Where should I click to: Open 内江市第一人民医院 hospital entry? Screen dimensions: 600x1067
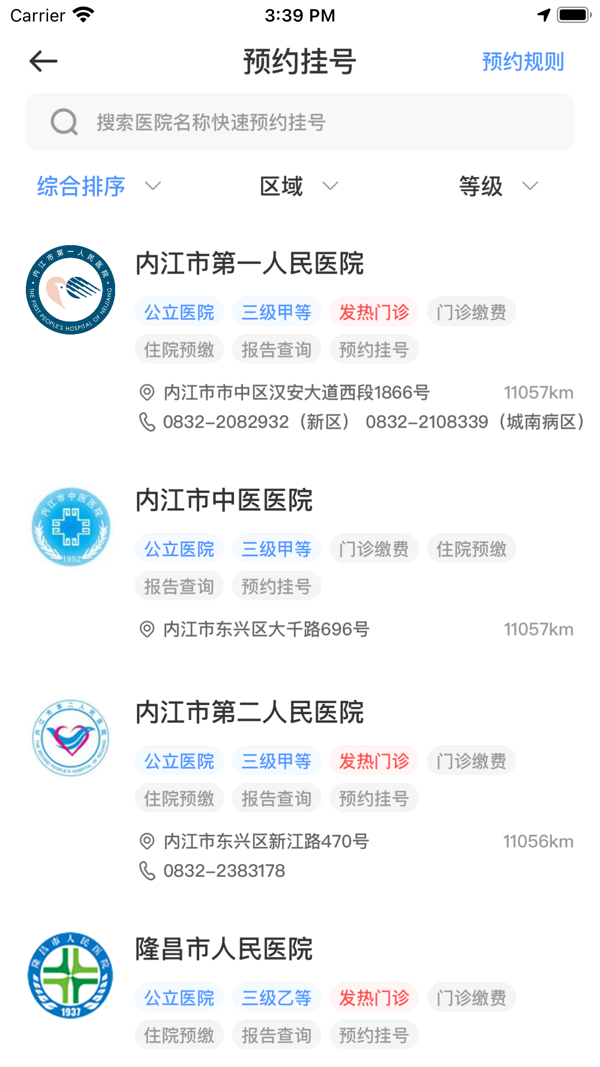point(250,264)
